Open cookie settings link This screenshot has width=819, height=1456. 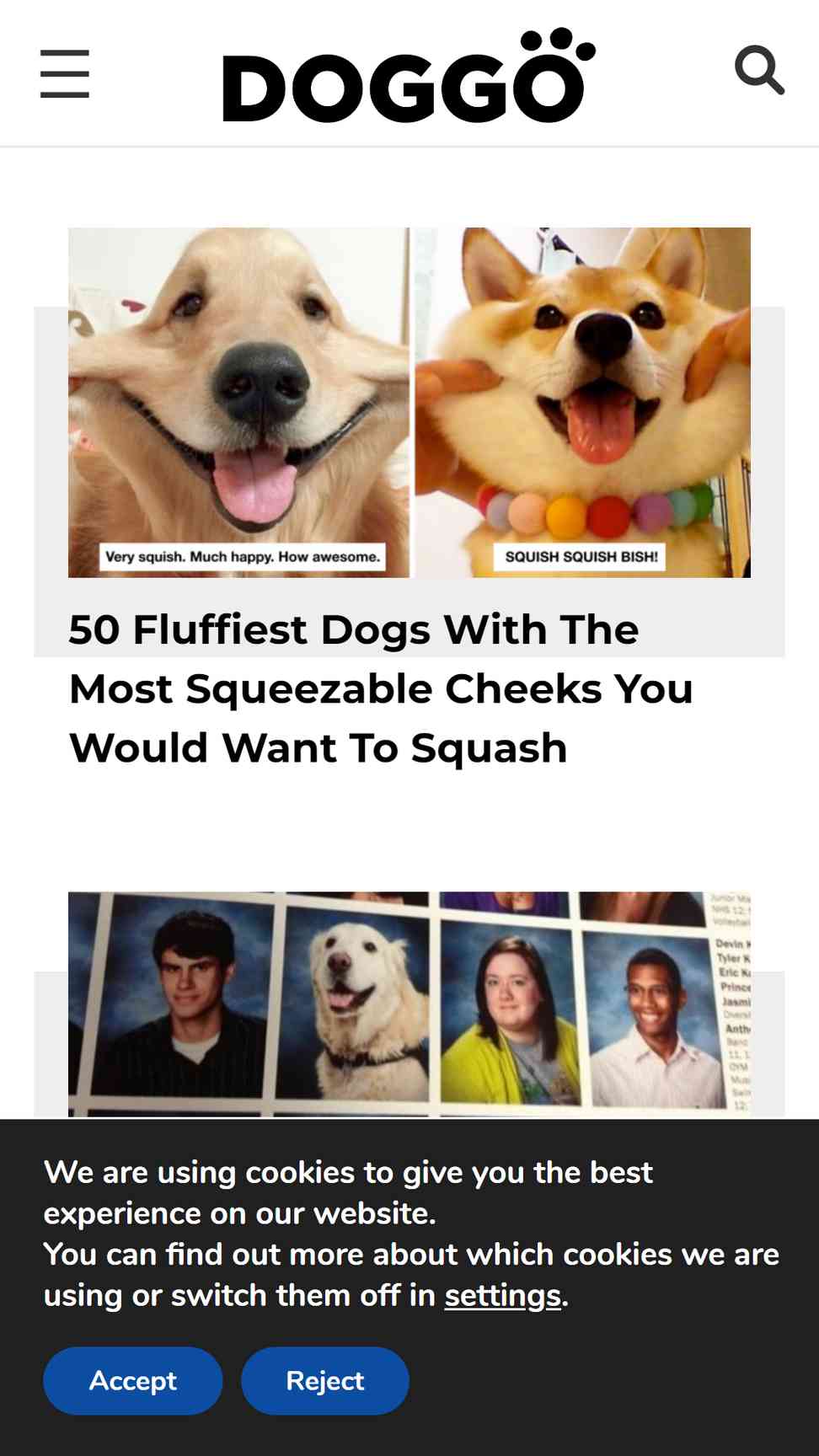pos(503,1296)
